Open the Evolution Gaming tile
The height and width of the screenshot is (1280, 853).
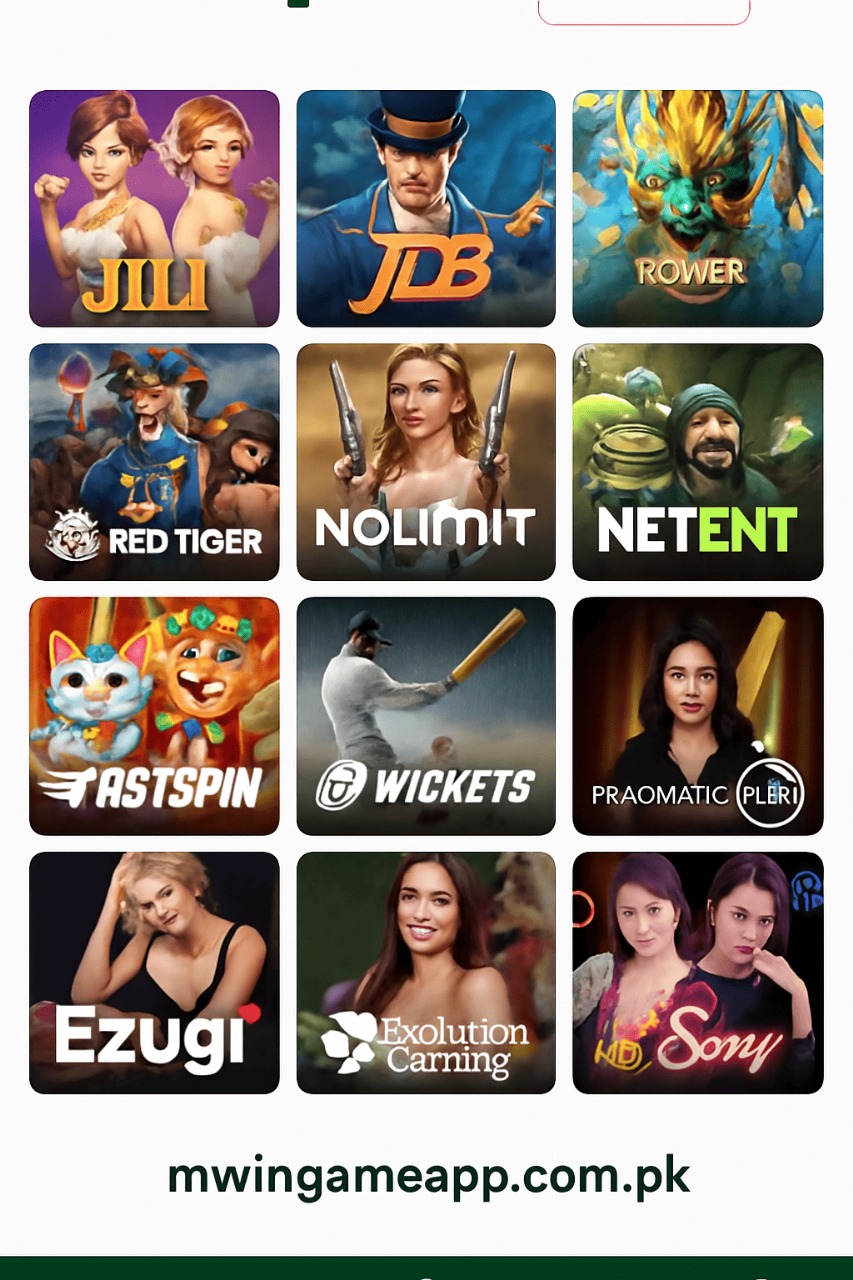[425, 972]
